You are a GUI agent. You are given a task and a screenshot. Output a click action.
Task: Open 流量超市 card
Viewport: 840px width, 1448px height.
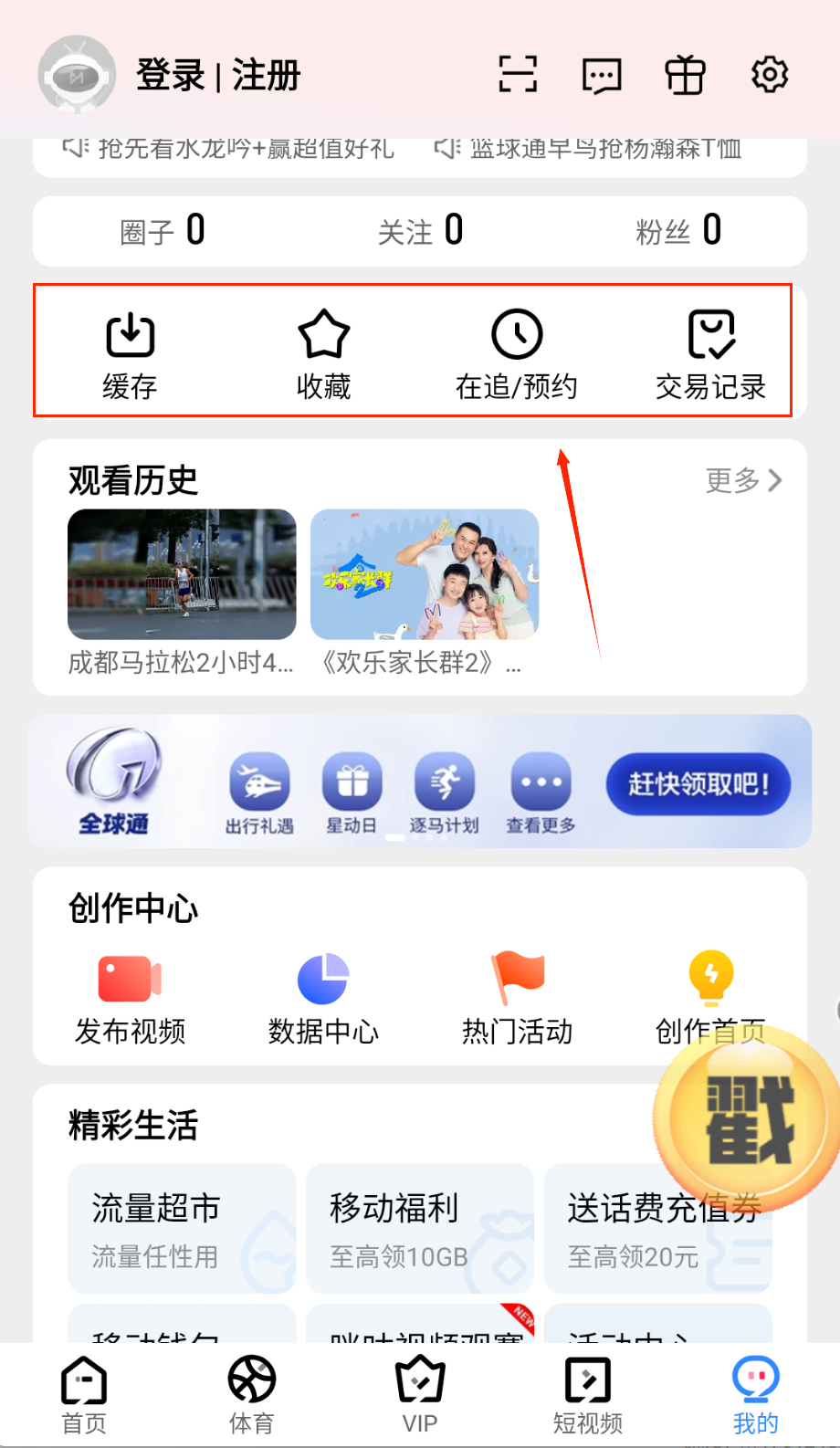(182, 1228)
